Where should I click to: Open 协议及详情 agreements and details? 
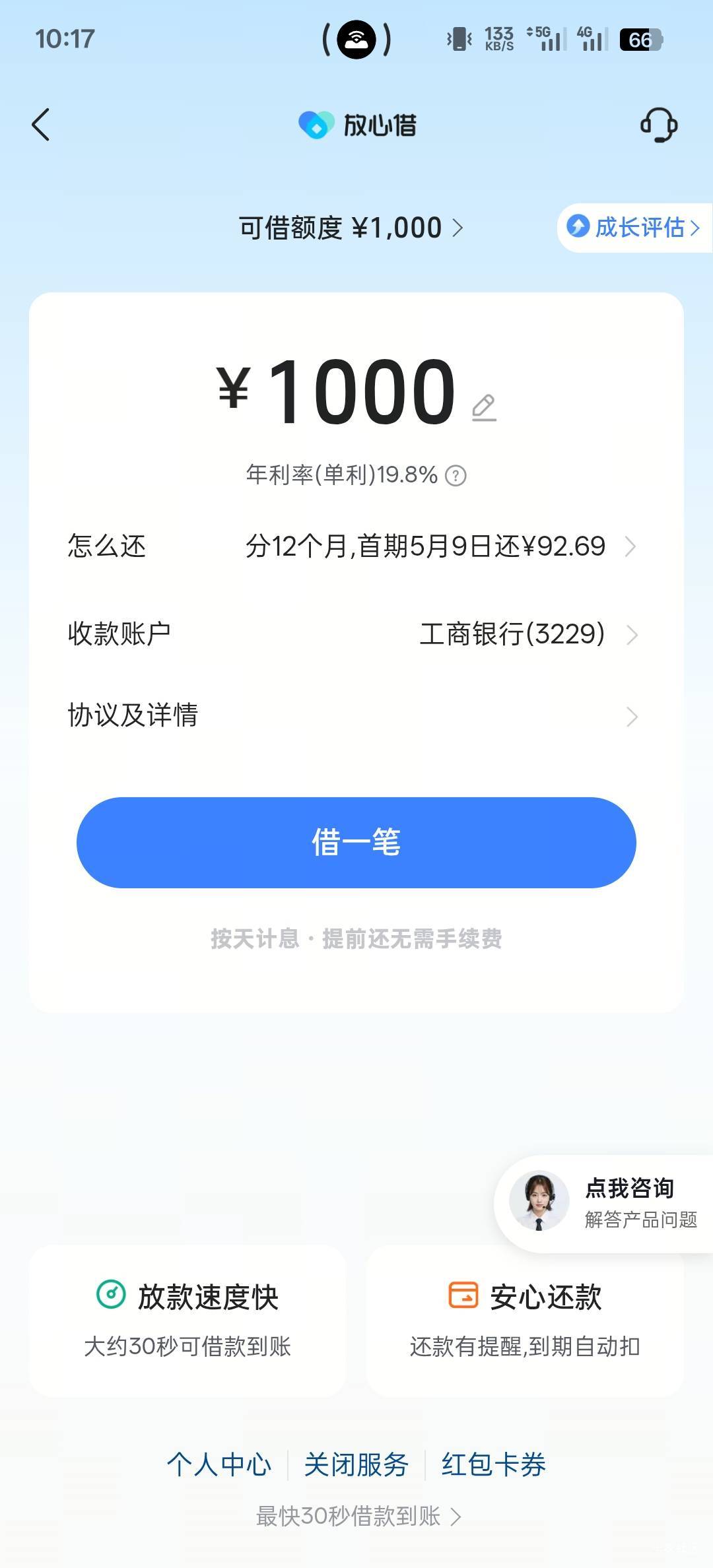point(356,715)
